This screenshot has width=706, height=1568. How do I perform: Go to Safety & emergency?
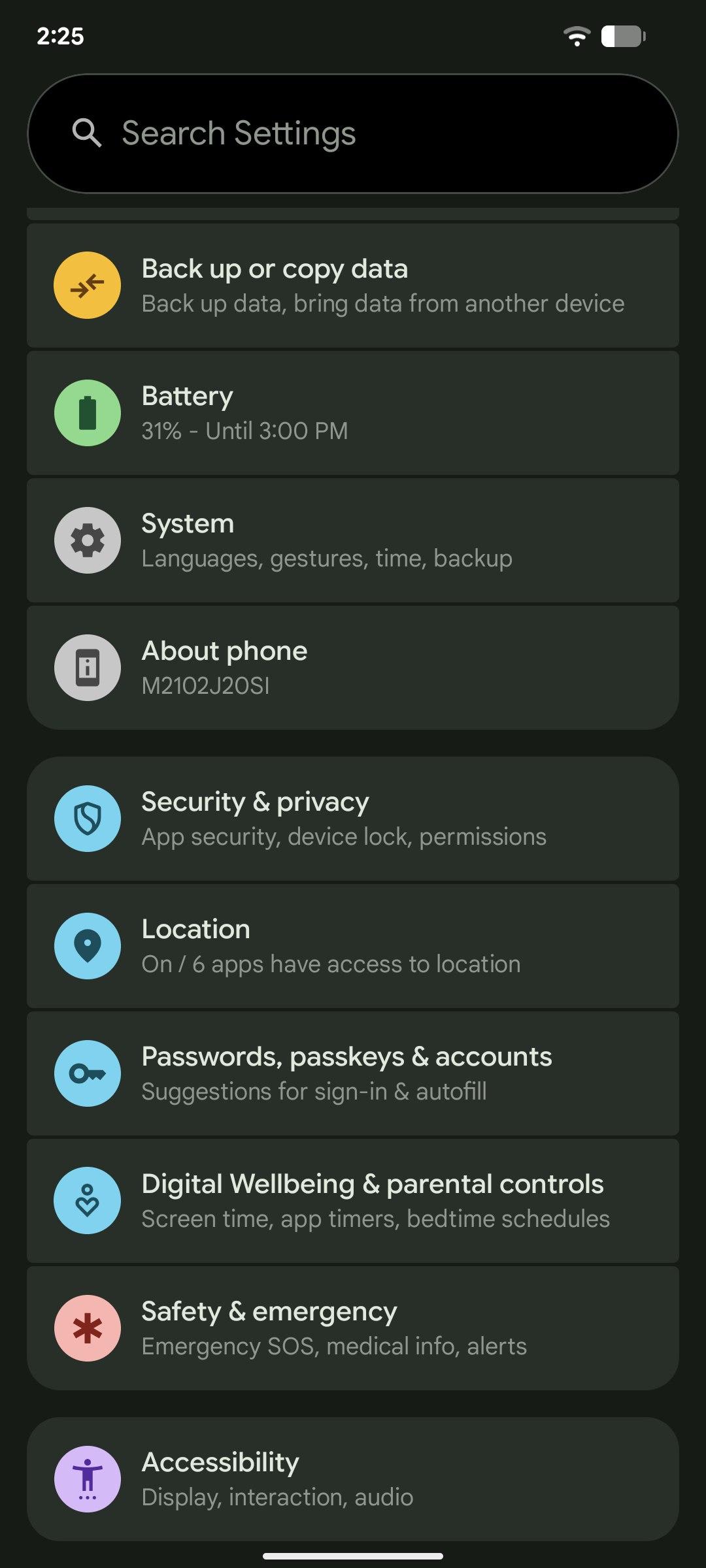(x=353, y=1328)
